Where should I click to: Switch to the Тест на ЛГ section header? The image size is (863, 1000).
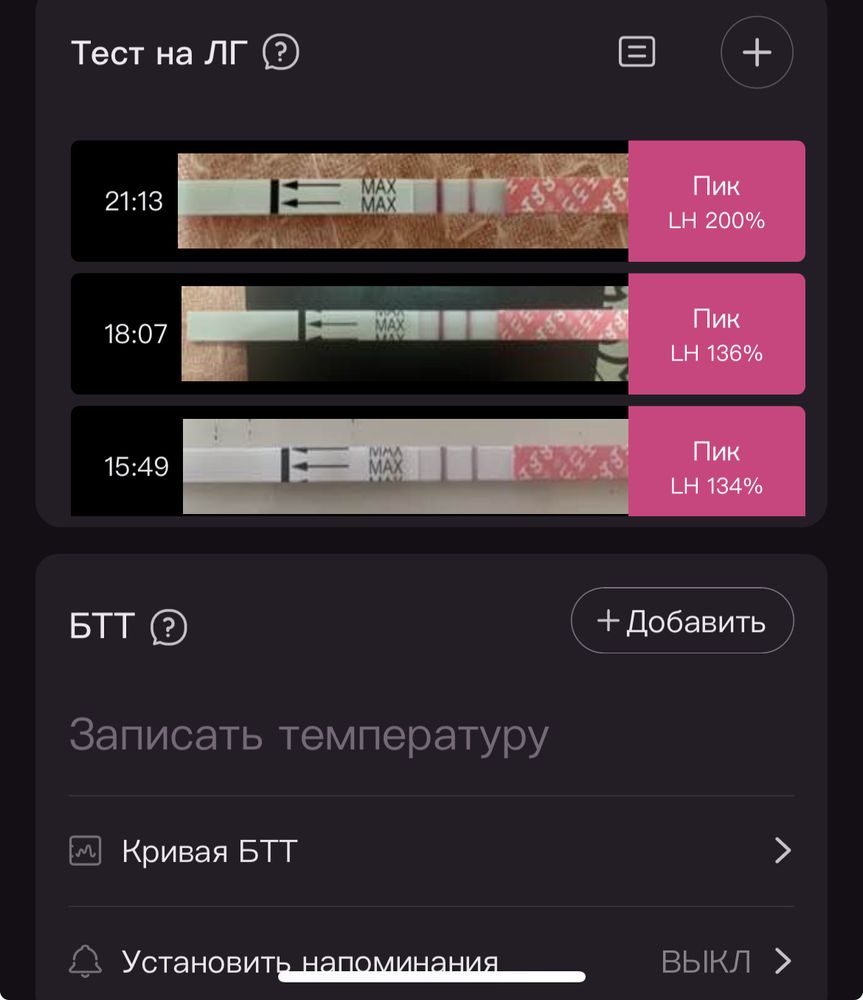[160, 53]
